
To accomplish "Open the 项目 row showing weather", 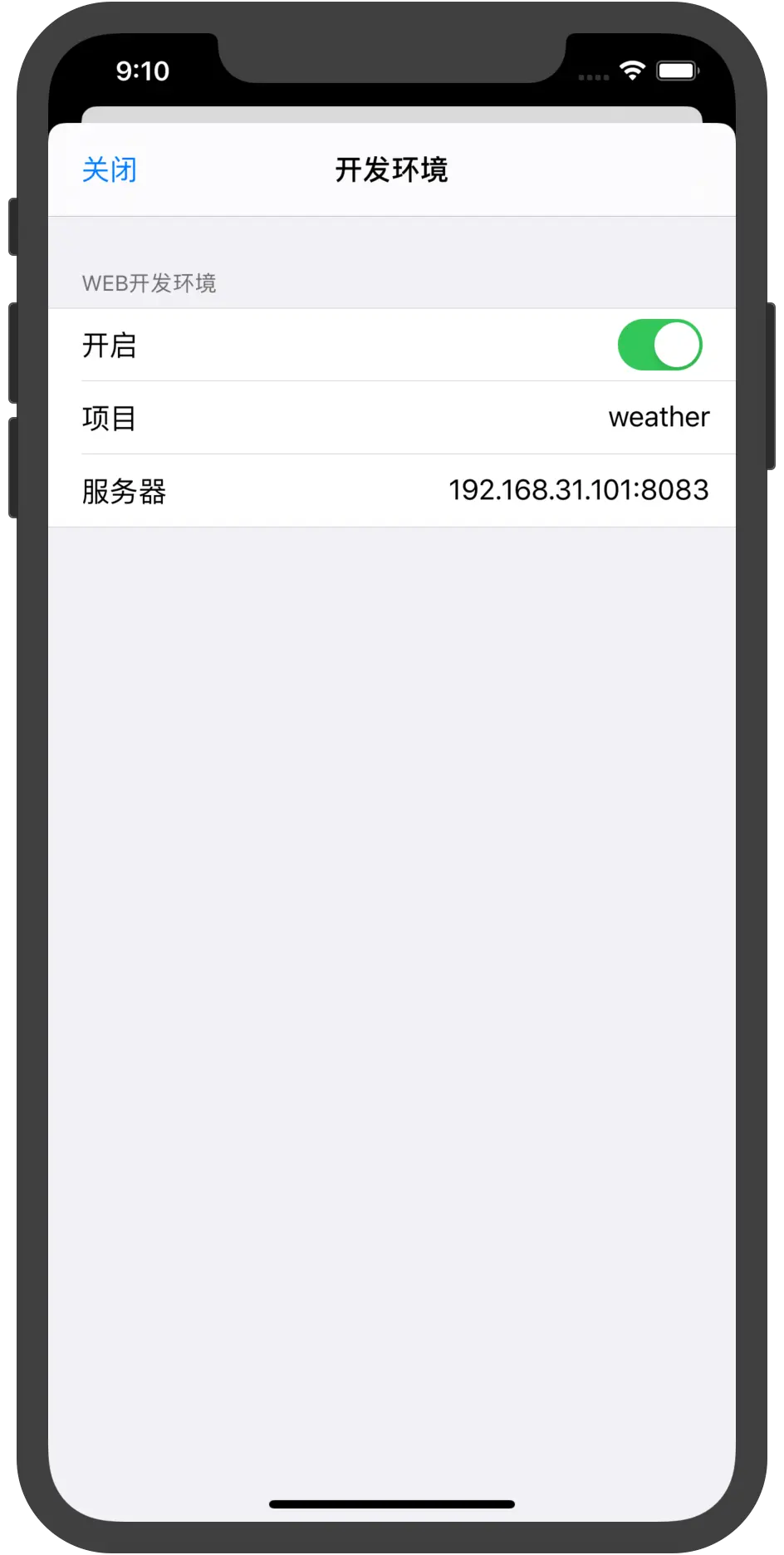I will [392, 418].
